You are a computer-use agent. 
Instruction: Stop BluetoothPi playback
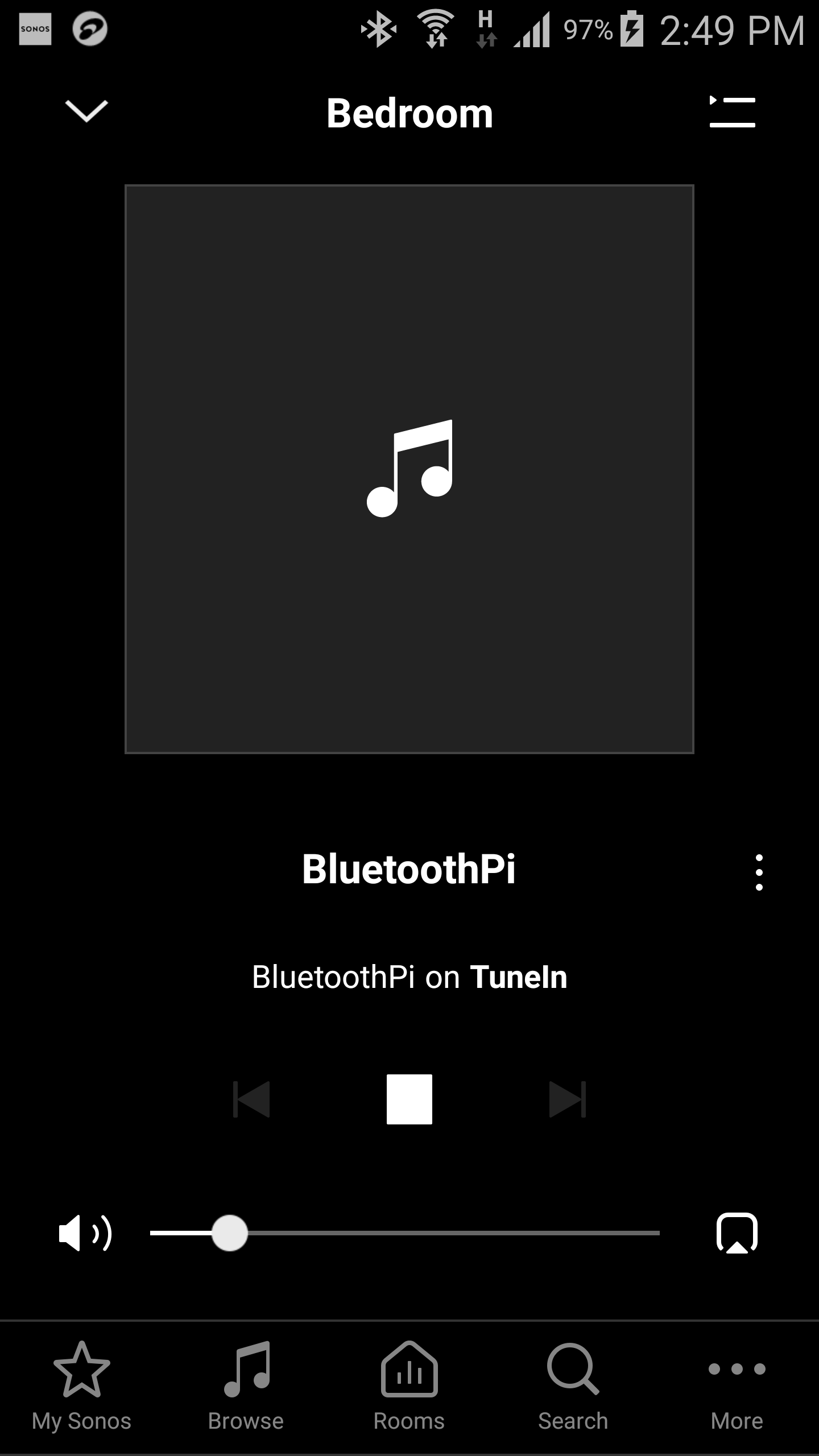(x=409, y=1099)
